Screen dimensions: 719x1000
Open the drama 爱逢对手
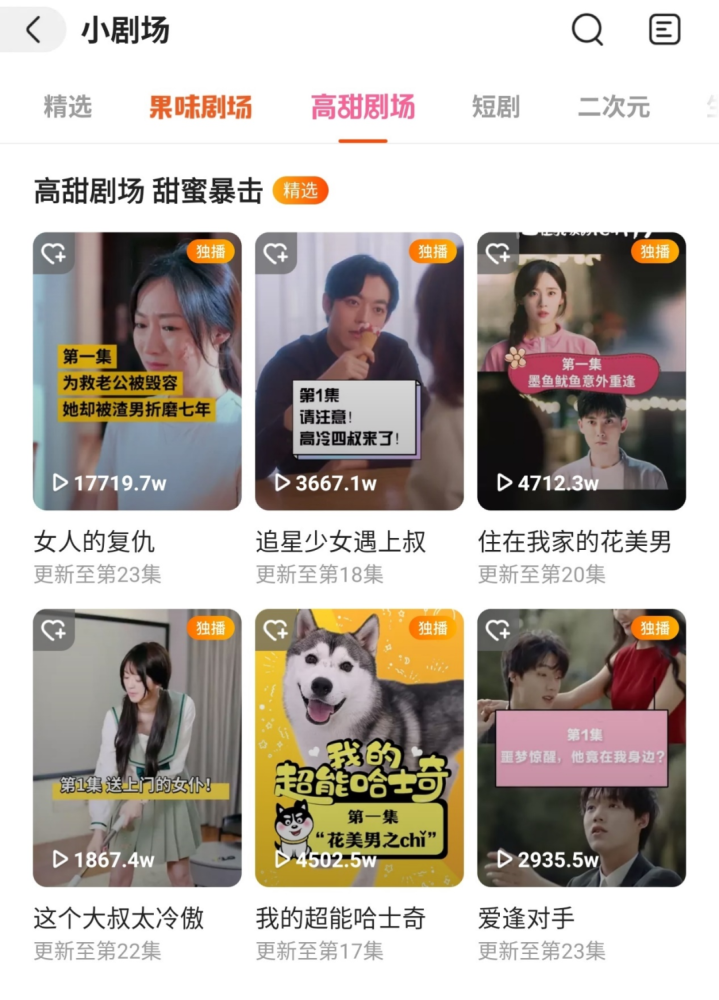pyautogui.click(x=581, y=748)
